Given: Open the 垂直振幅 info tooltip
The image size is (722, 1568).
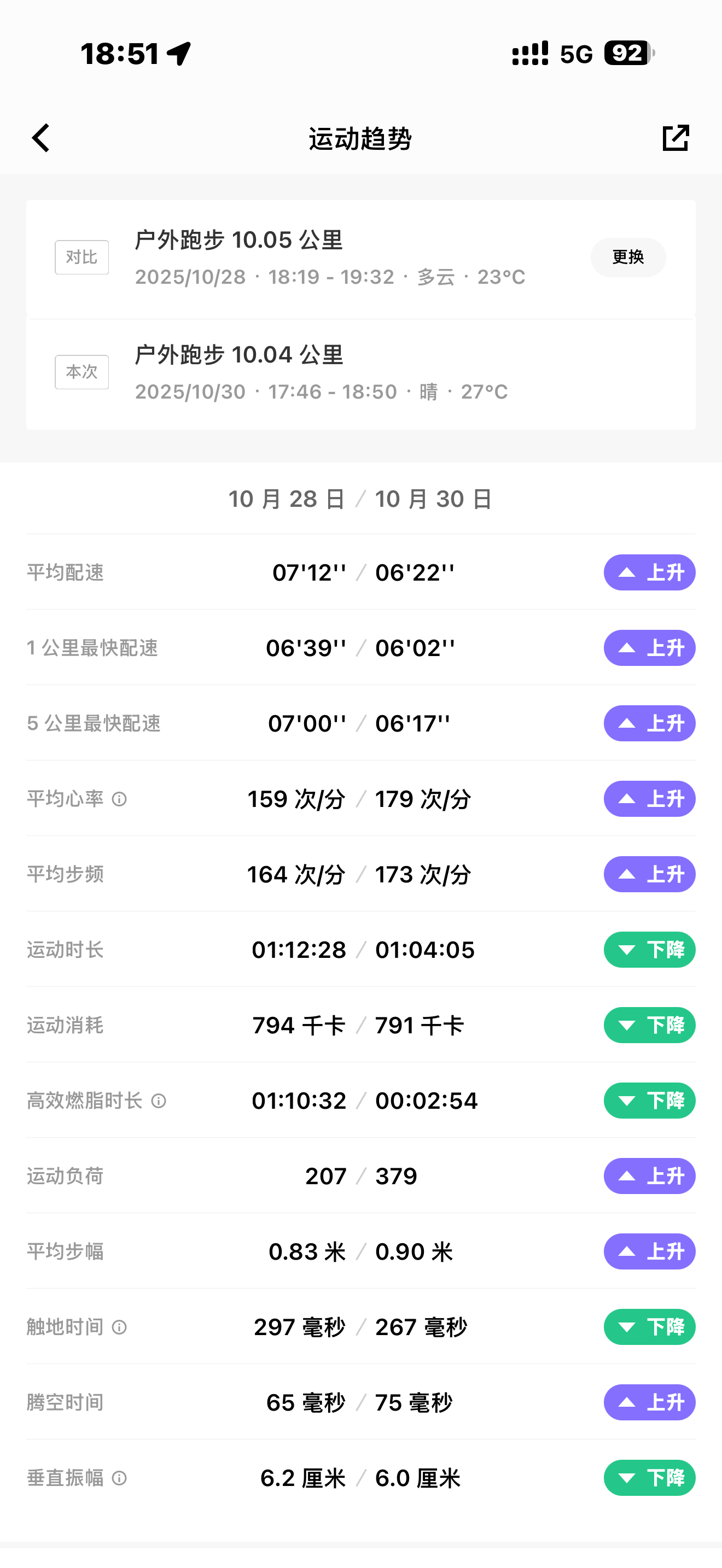Looking at the screenshot, I should click(x=120, y=1478).
